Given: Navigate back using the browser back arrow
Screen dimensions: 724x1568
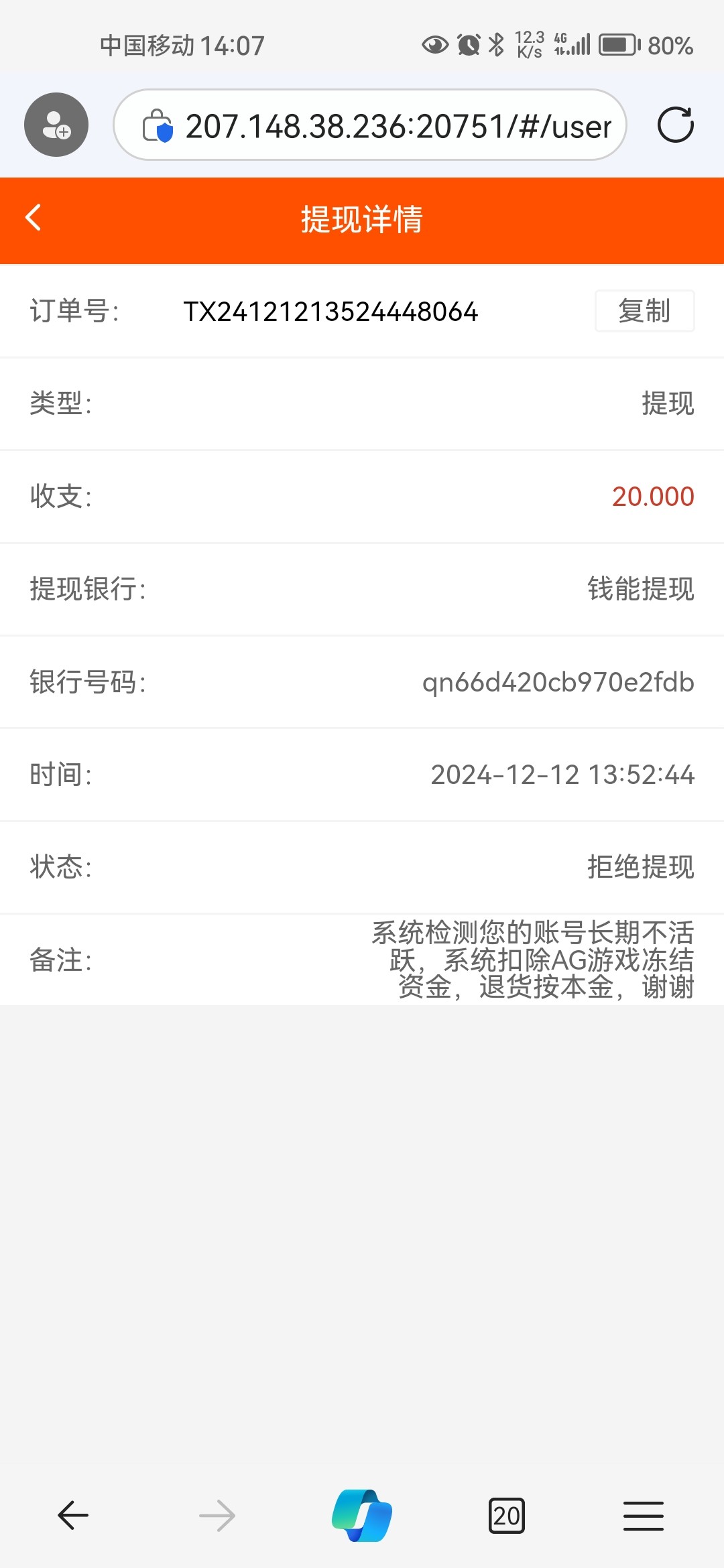Looking at the screenshot, I should (73, 1515).
